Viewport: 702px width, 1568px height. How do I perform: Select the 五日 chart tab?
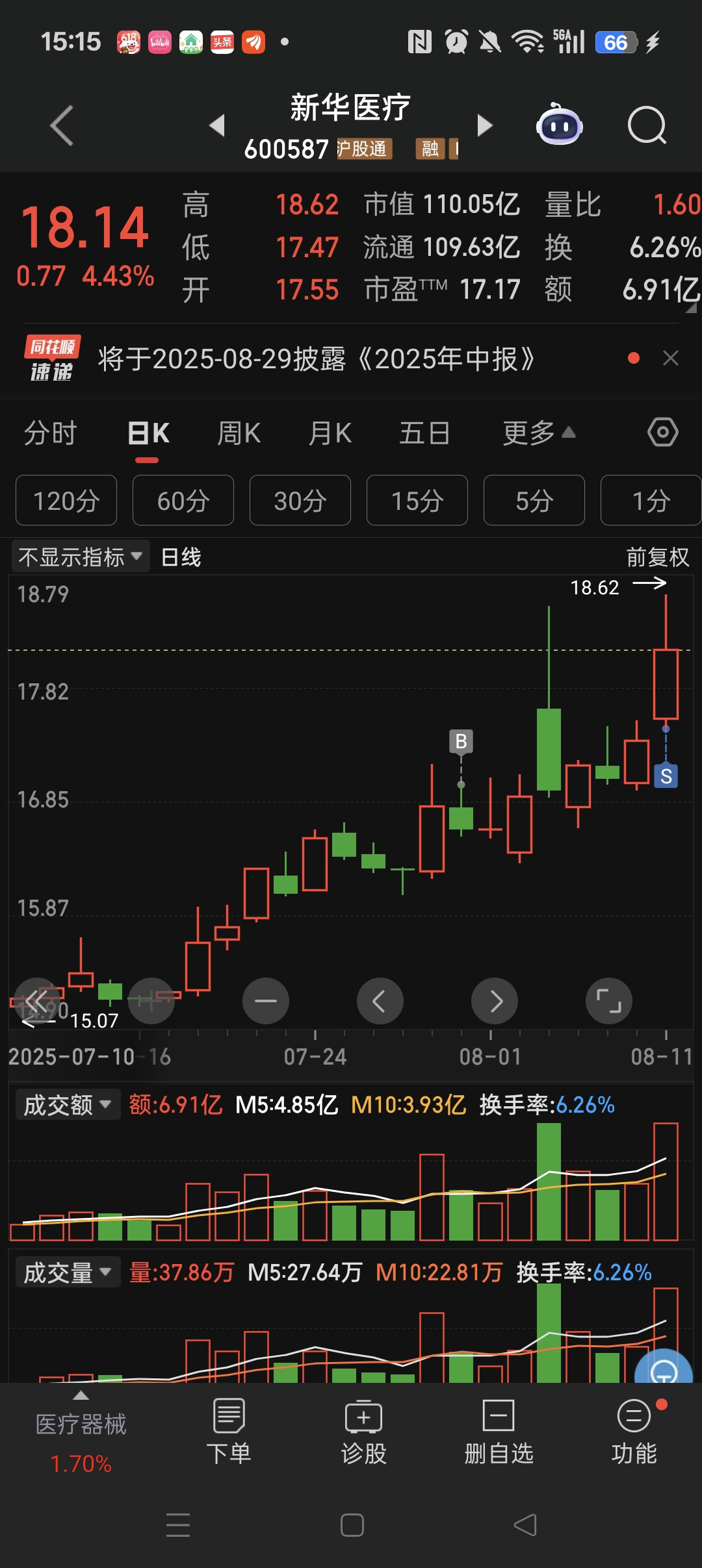[x=424, y=433]
